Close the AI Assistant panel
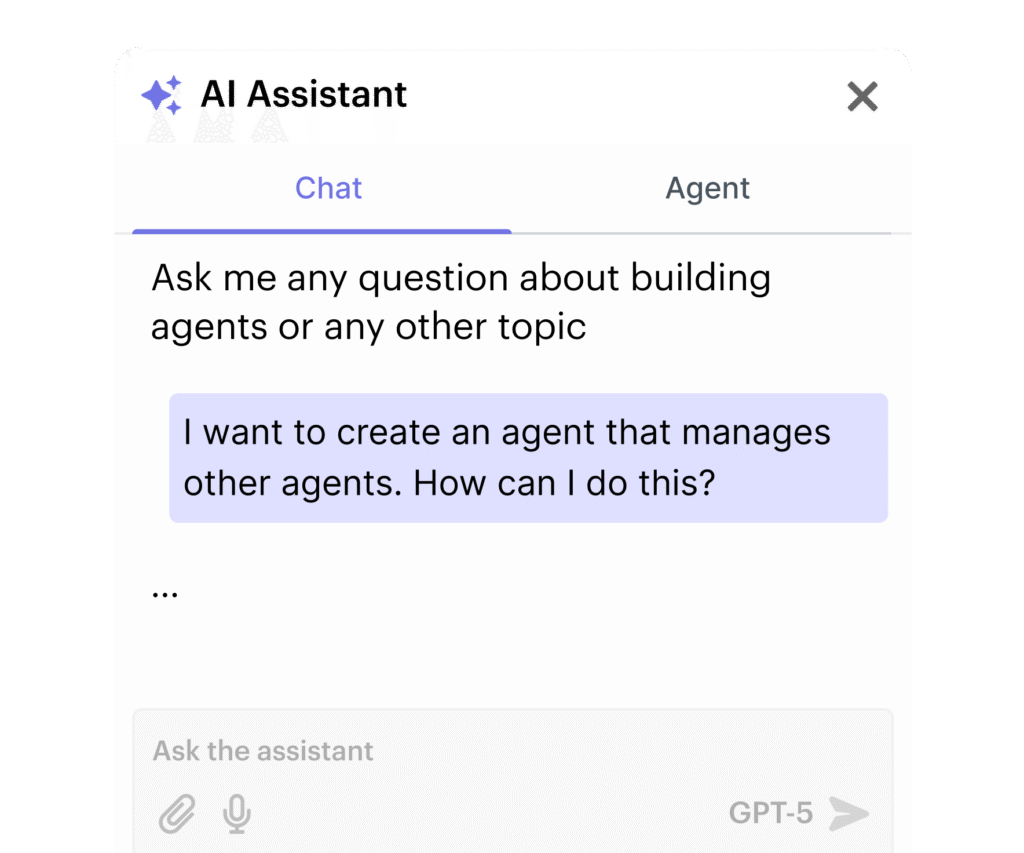1024x853 pixels. click(862, 97)
